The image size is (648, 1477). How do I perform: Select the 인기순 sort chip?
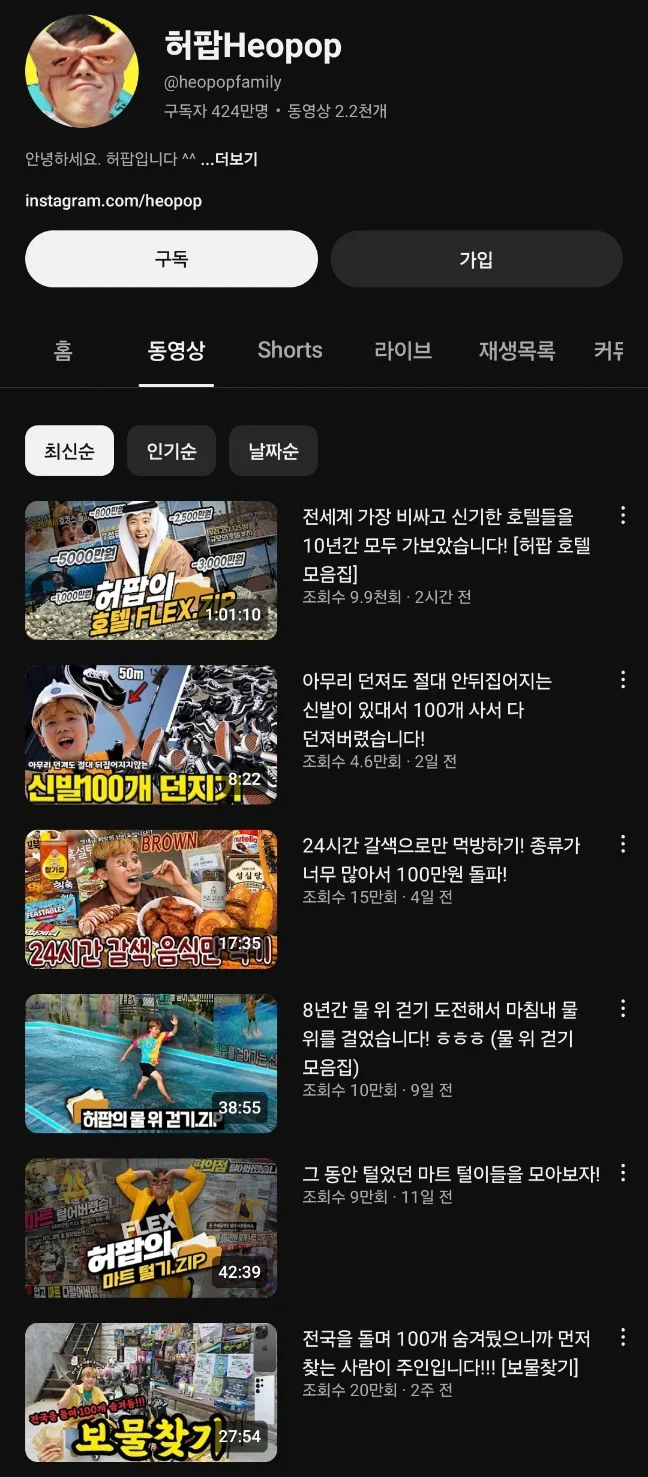pyautogui.click(x=171, y=451)
